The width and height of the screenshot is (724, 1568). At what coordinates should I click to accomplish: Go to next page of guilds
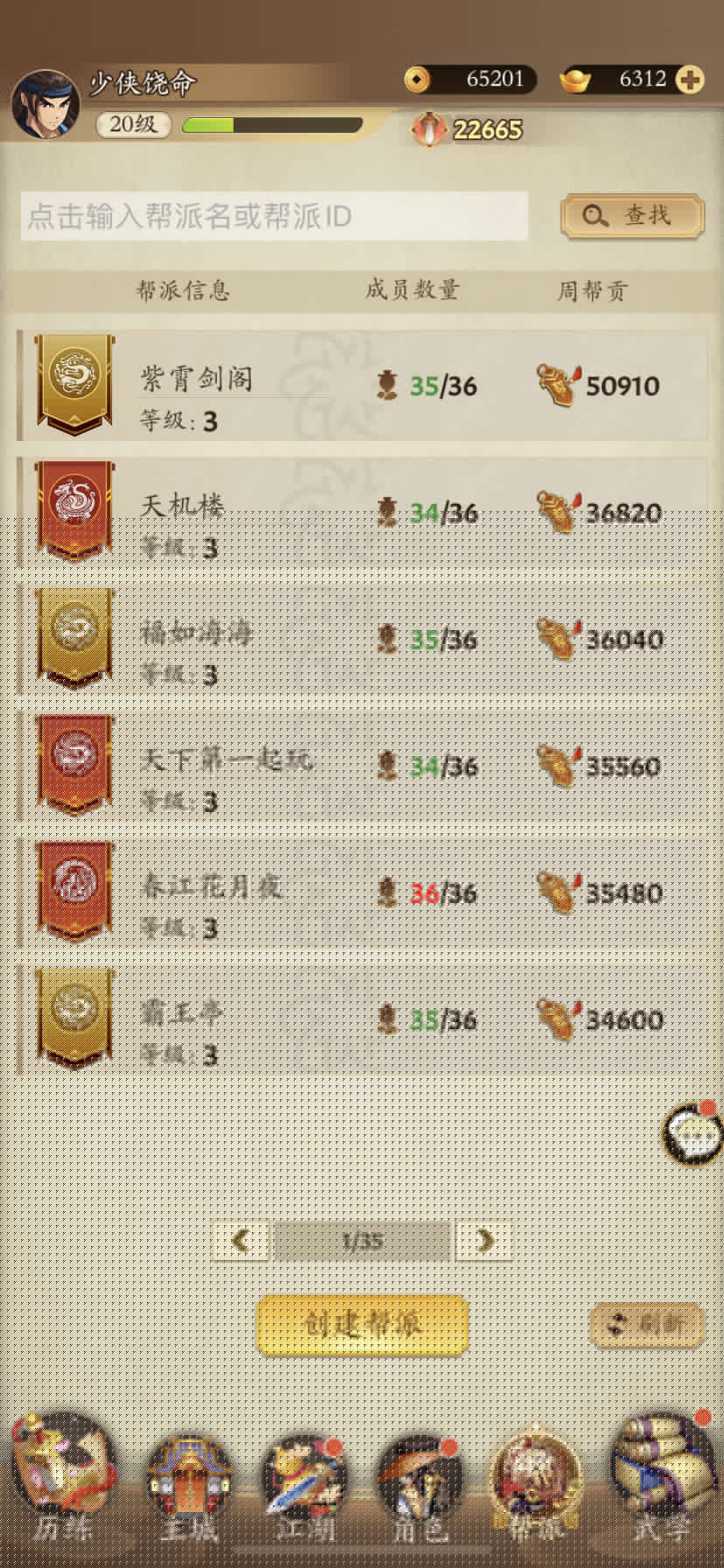tap(484, 1241)
